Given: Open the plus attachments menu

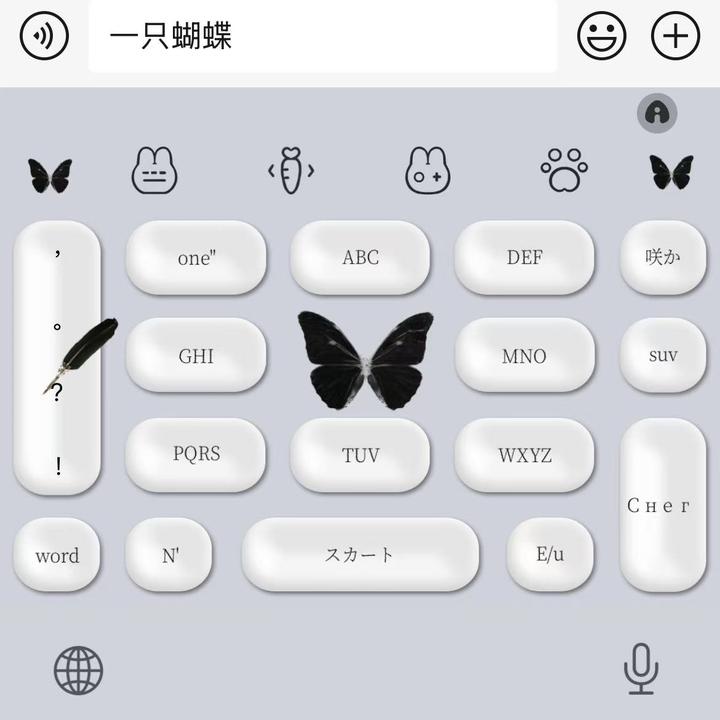Looking at the screenshot, I should [676, 37].
